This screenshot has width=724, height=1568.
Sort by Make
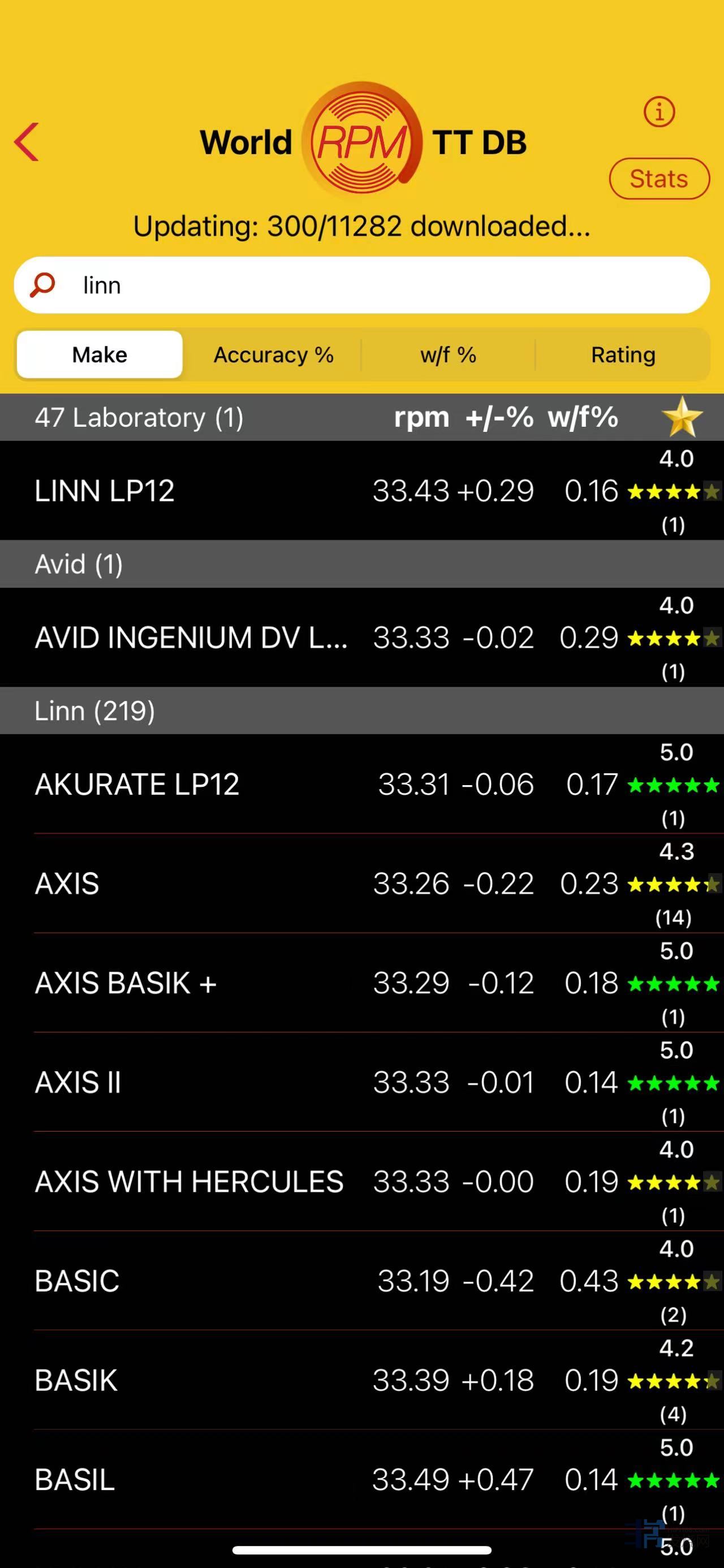tap(100, 355)
